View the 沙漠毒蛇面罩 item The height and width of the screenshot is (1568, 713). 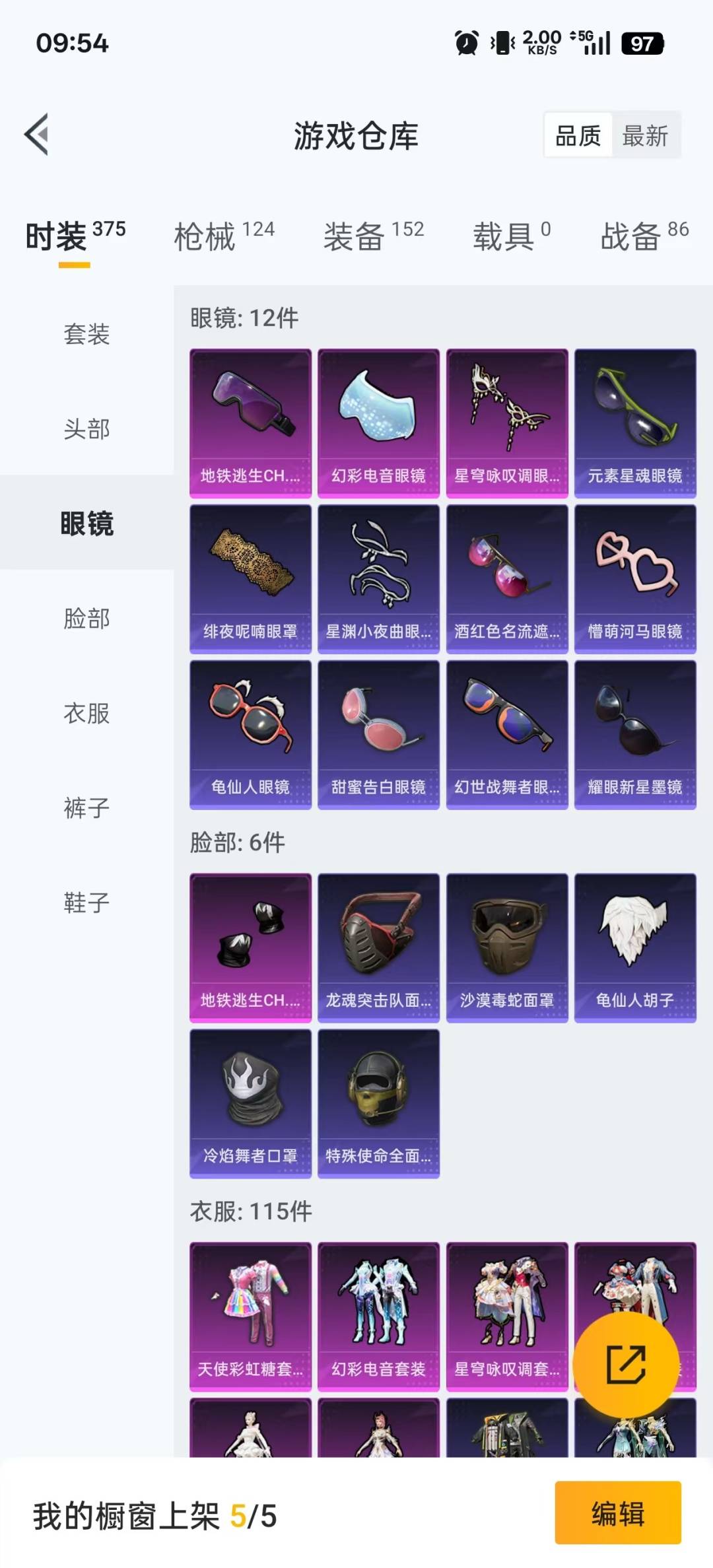[x=507, y=947]
